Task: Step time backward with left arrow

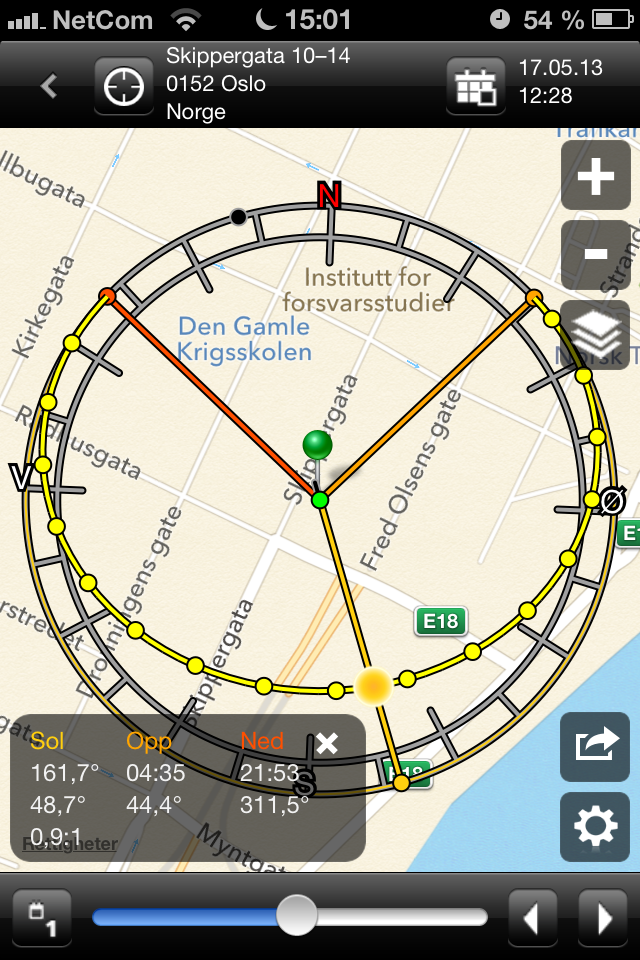Action: 533,916
